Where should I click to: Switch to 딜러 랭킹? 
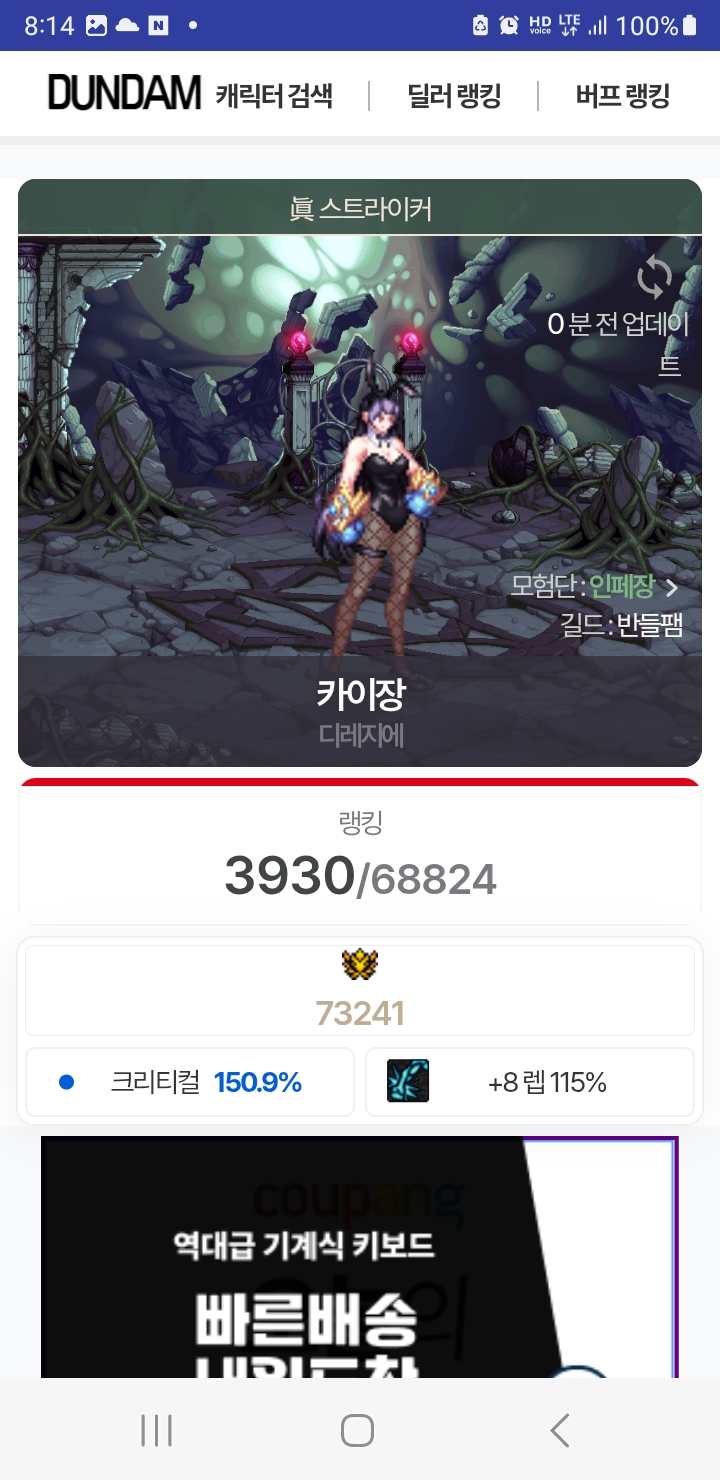454,96
